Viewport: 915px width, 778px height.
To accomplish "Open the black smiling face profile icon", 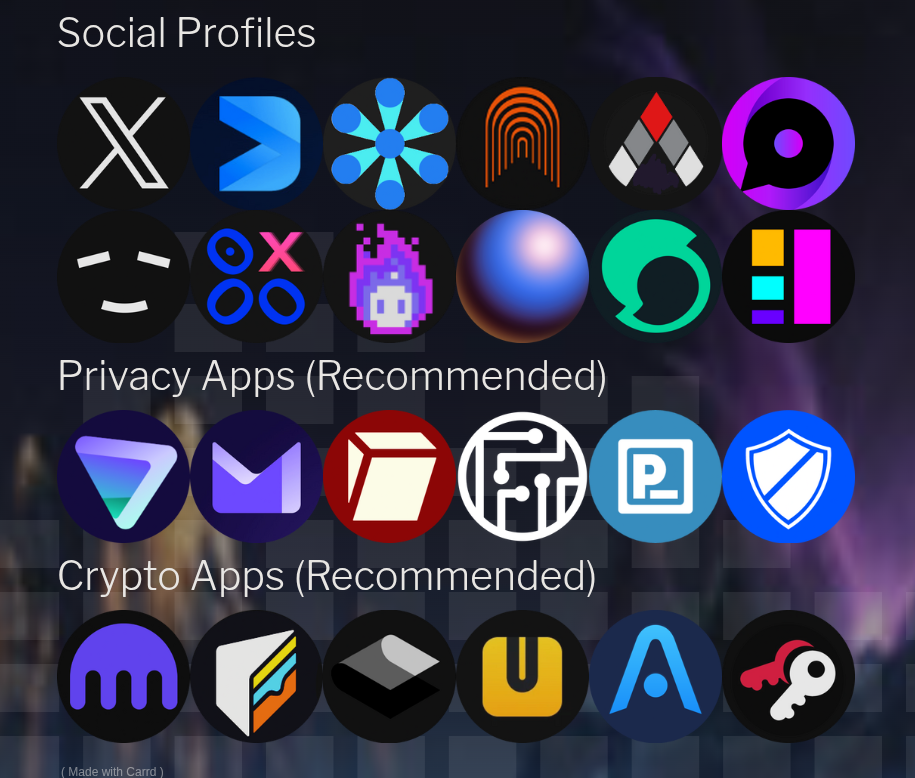I will tap(123, 276).
